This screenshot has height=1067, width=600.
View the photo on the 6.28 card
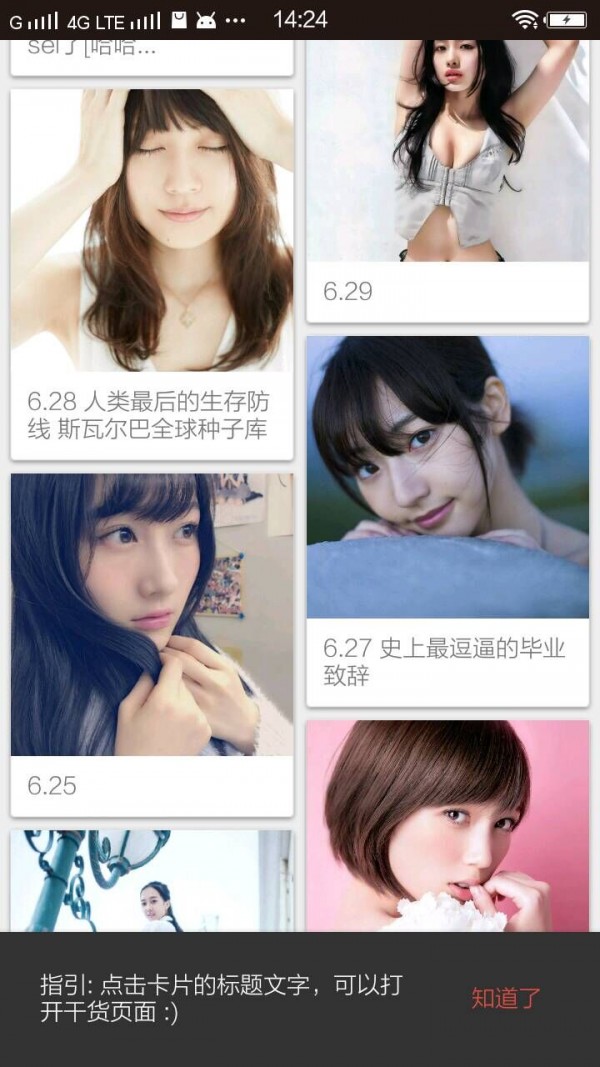click(x=152, y=230)
